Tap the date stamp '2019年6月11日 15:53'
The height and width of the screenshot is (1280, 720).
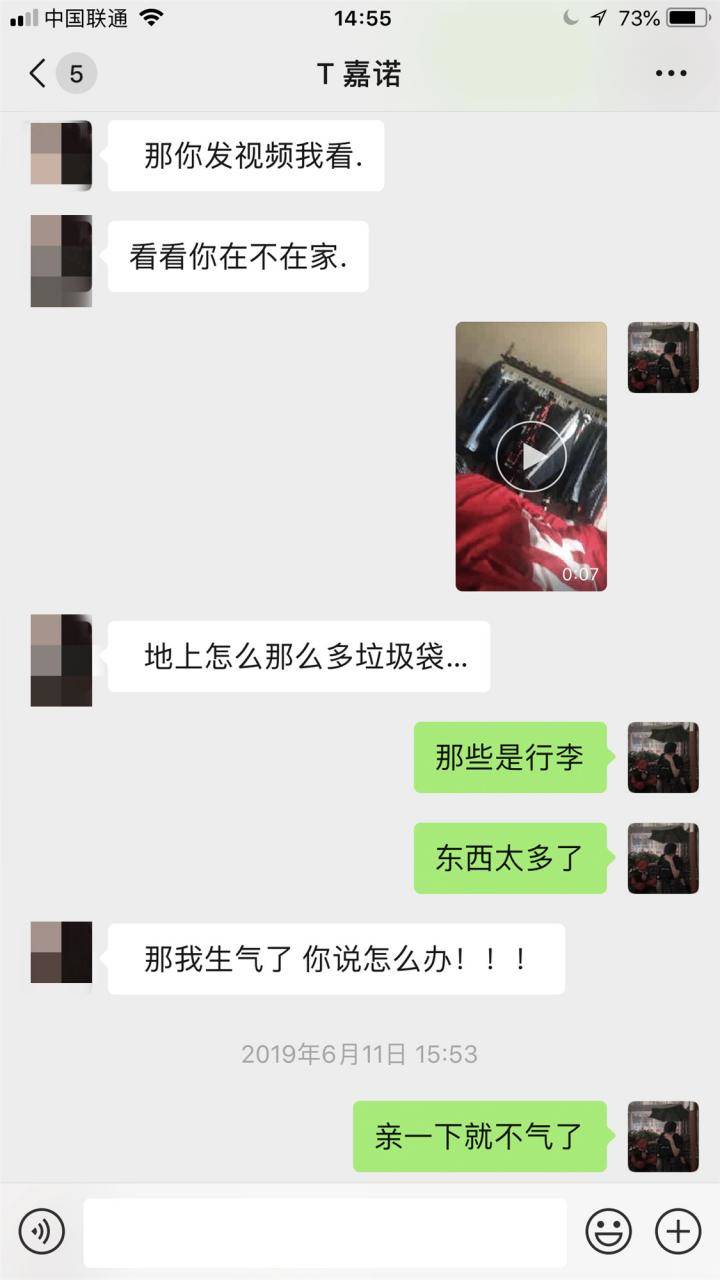coord(359,1053)
